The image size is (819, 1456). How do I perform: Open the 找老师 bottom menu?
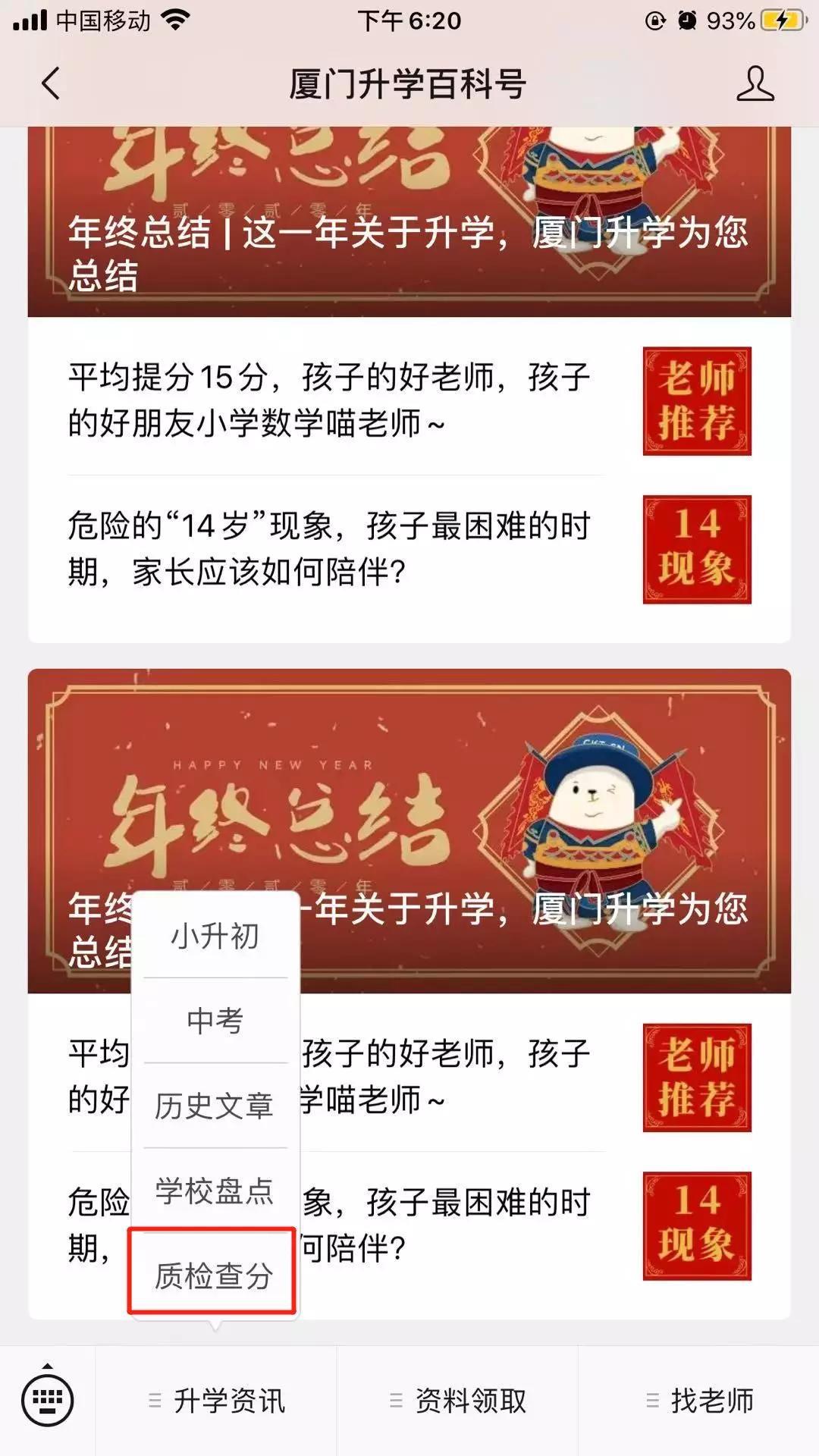(x=699, y=1401)
